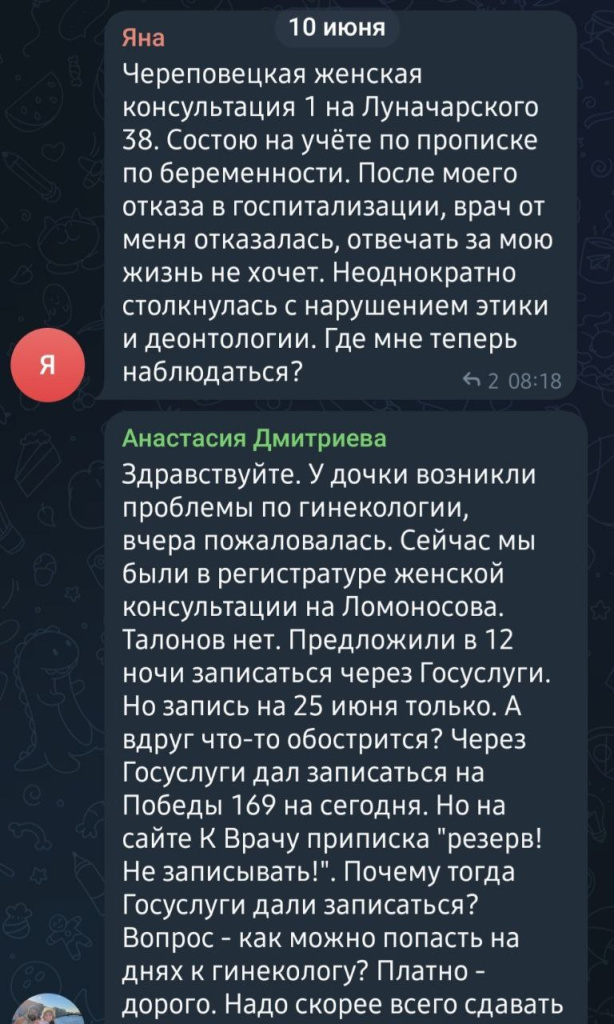This screenshot has height=1024, width=614.
Task: Tap sender name Яна
Action: [x=142, y=39]
